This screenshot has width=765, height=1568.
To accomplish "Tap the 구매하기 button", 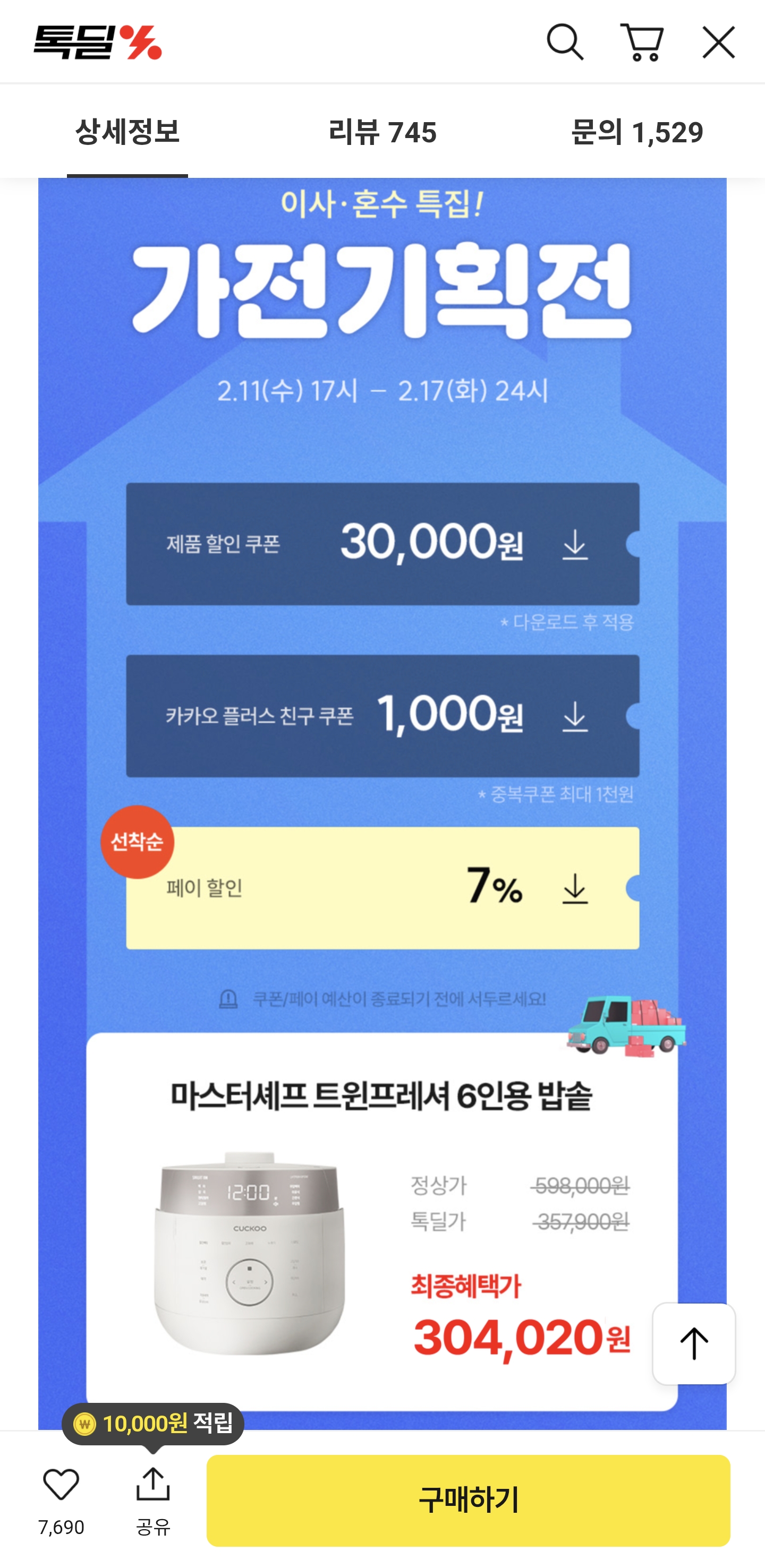I will [468, 1500].
